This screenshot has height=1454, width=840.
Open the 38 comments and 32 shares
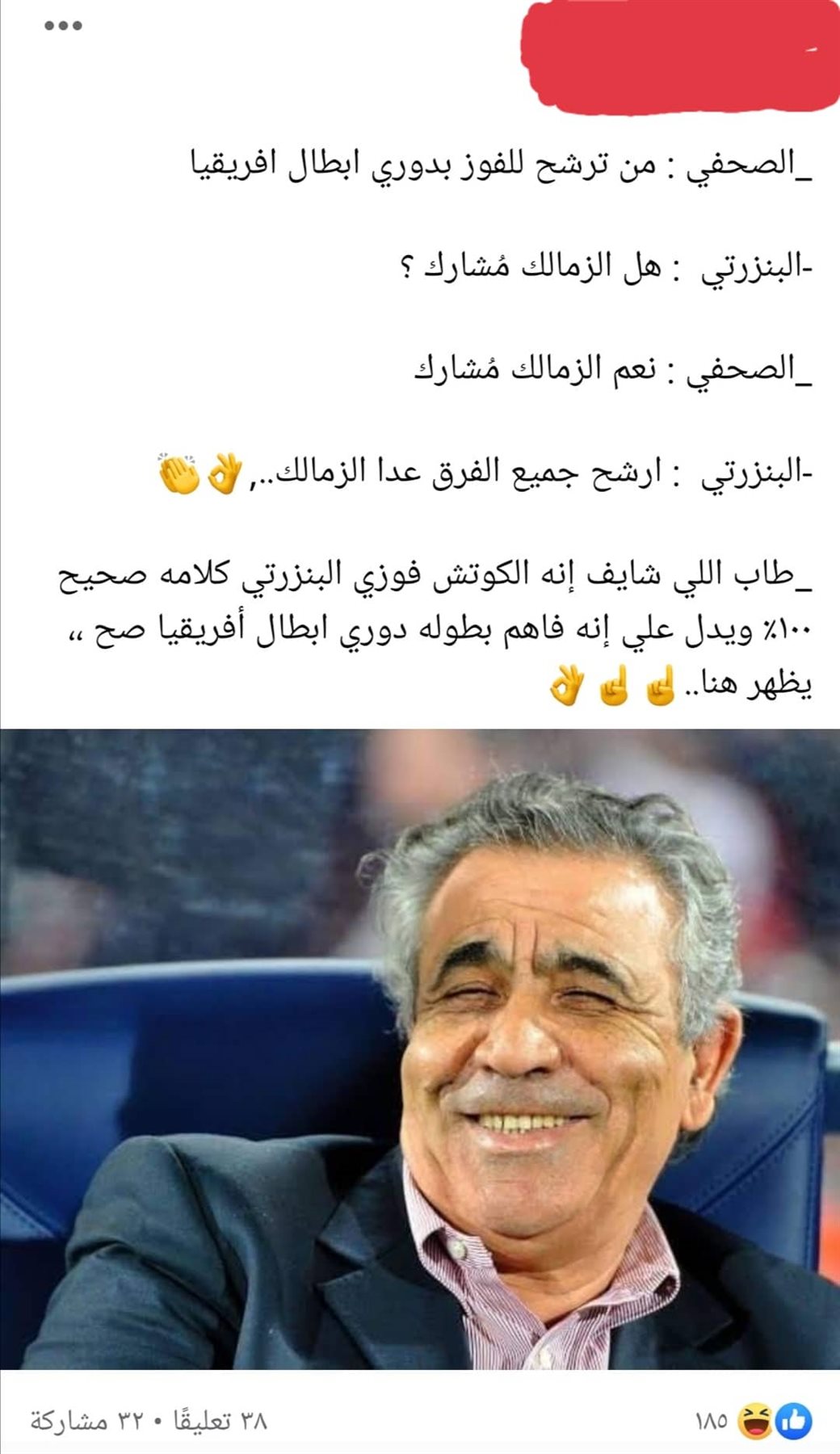(x=149, y=1420)
